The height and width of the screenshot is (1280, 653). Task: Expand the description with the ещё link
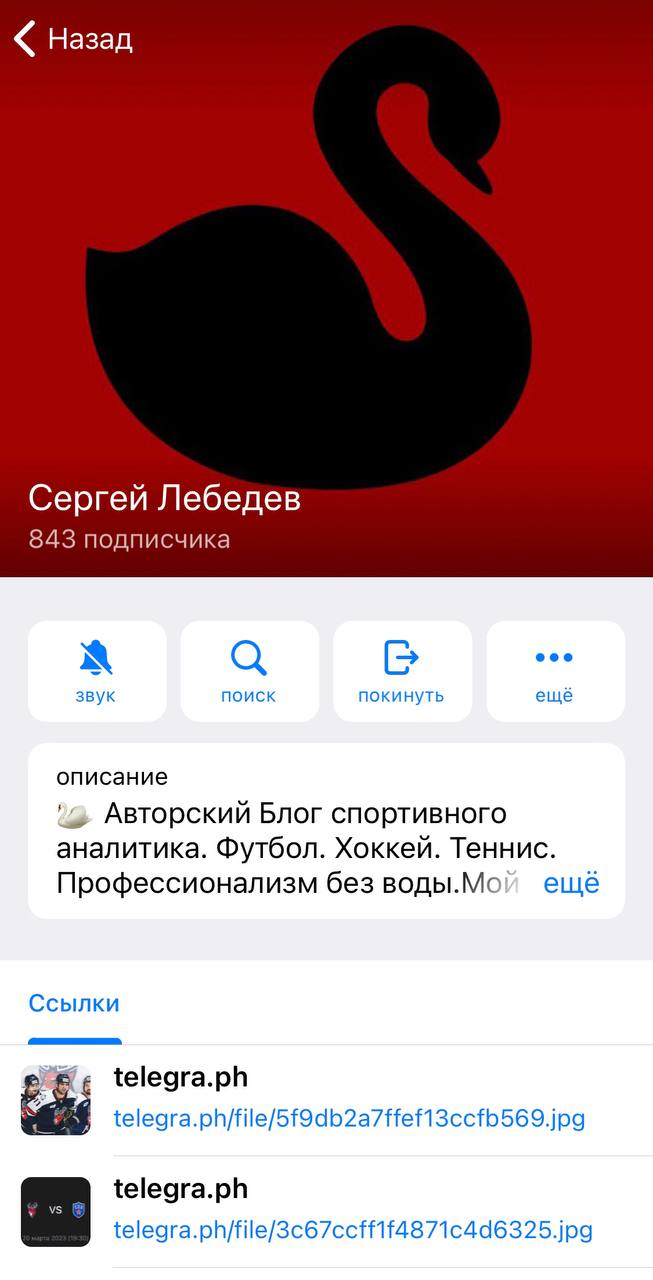(571, 884)
